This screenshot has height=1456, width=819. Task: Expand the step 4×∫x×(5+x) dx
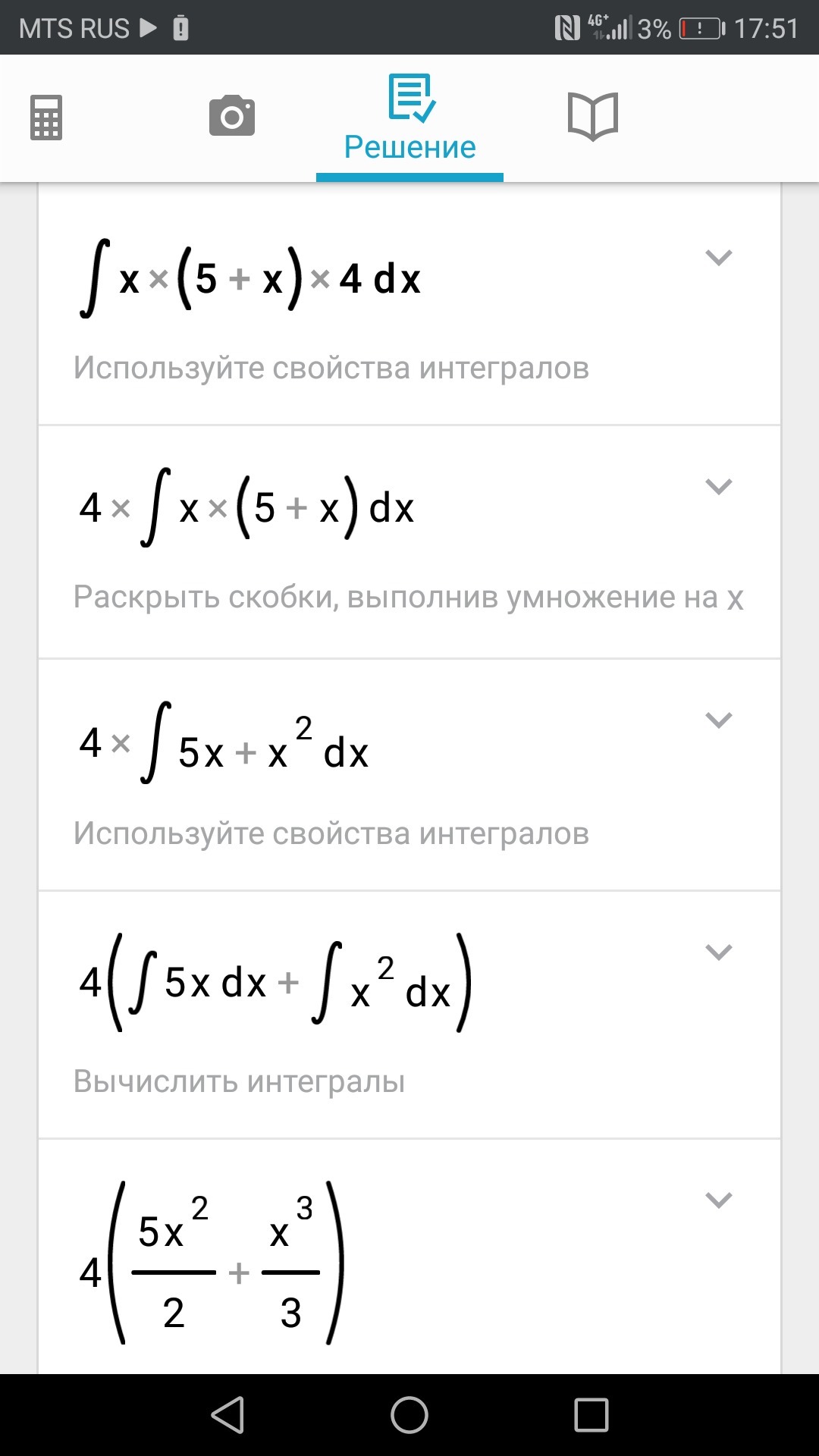(x=718, y=486)
